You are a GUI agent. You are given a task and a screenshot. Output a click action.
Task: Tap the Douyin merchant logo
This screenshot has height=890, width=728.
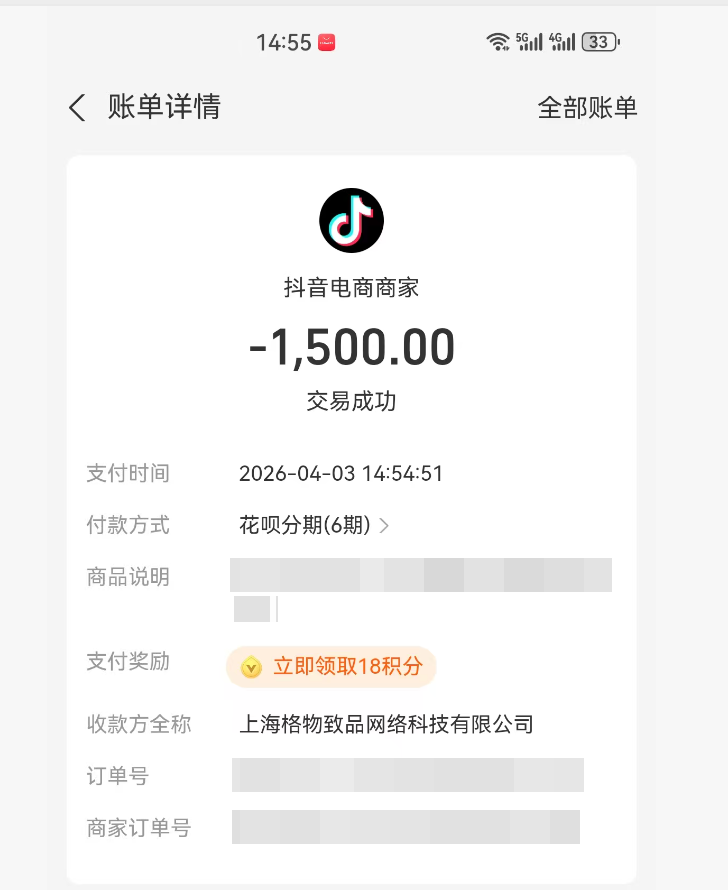coord(351,219)
